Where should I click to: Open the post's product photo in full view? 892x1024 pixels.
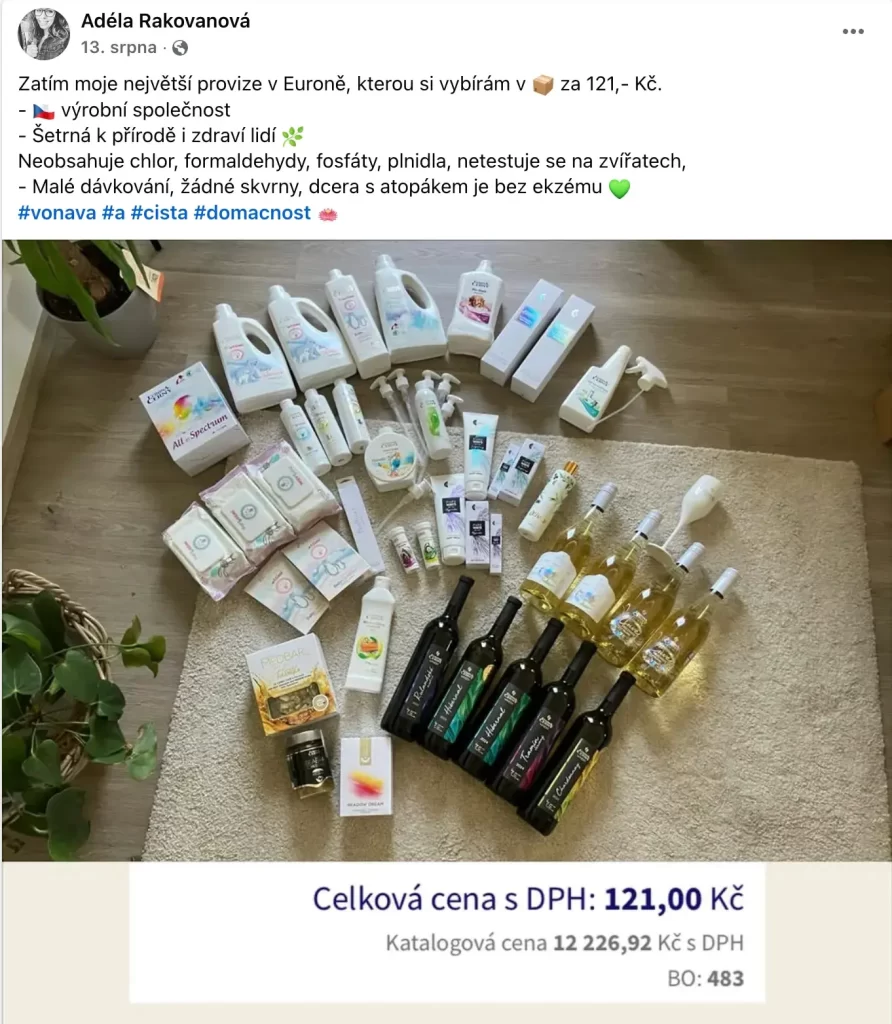point(446,550)
